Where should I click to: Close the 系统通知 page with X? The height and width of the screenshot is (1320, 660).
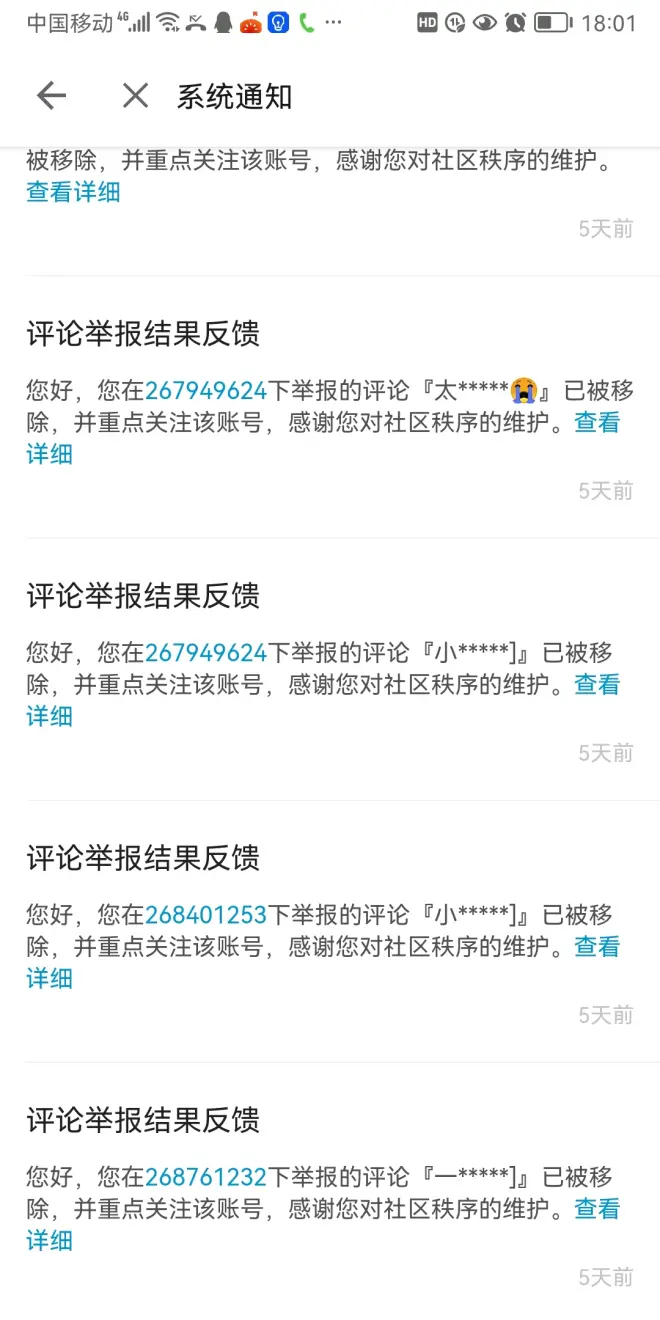coord(135,96)
